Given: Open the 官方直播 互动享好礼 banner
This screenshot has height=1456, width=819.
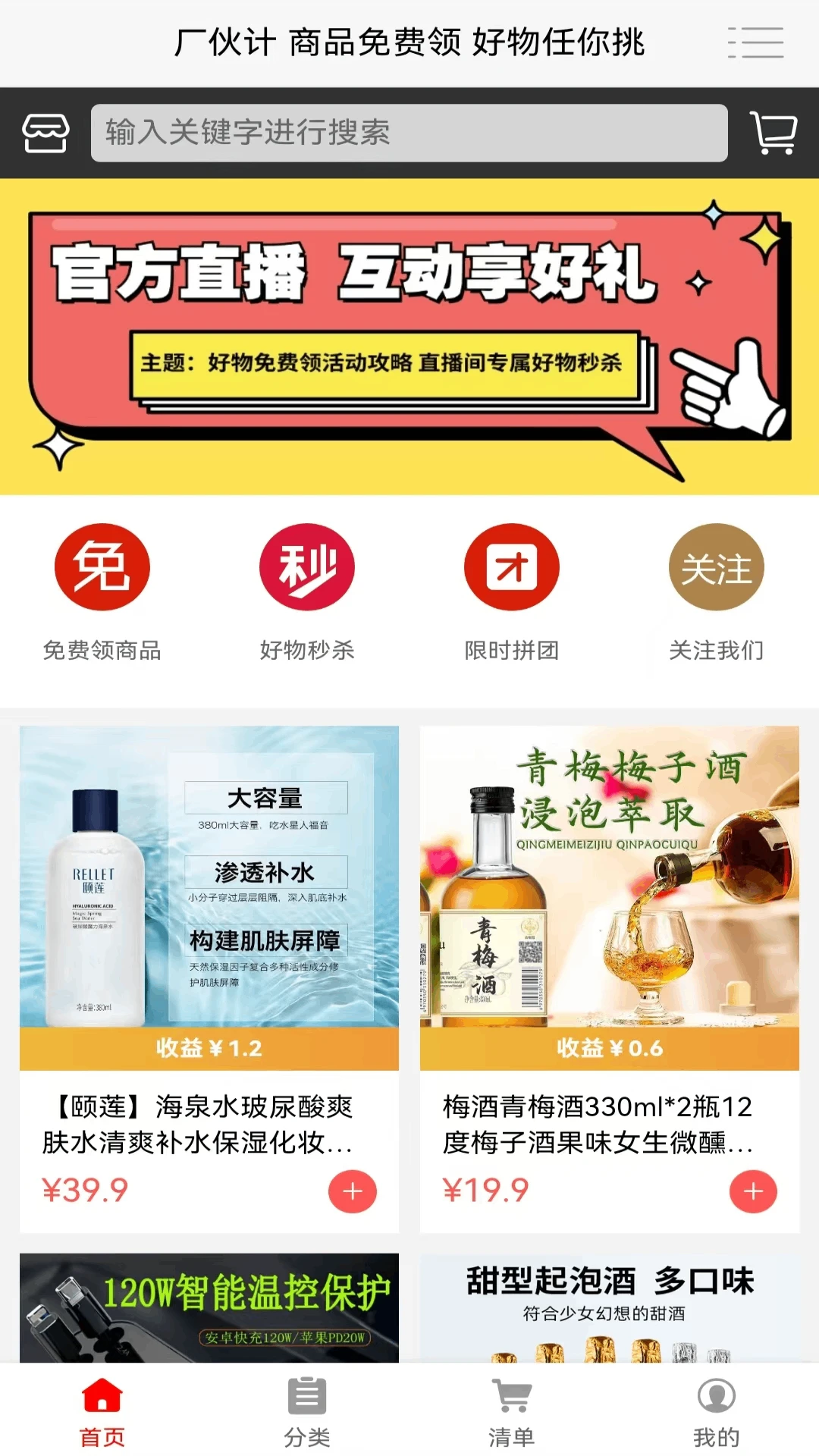Looking at the screenshot, I should (409, 337).
